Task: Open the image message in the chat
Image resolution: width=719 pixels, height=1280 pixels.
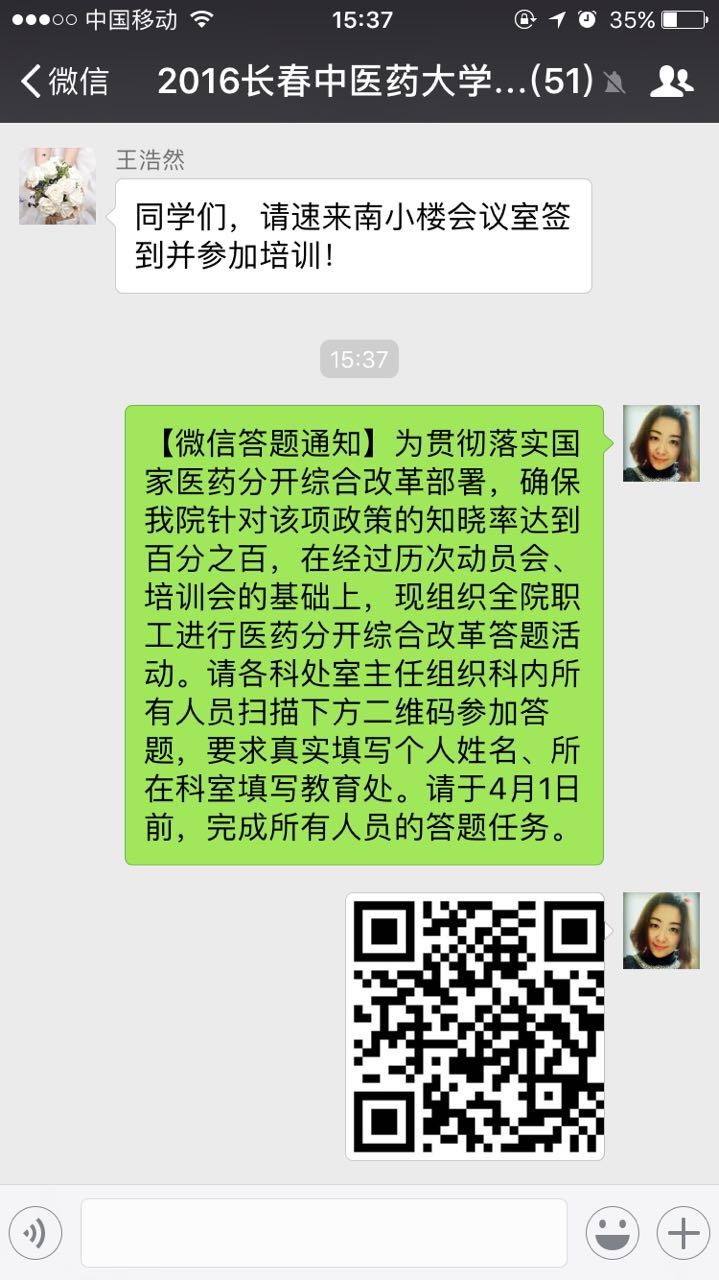Action: point(475,1026)
